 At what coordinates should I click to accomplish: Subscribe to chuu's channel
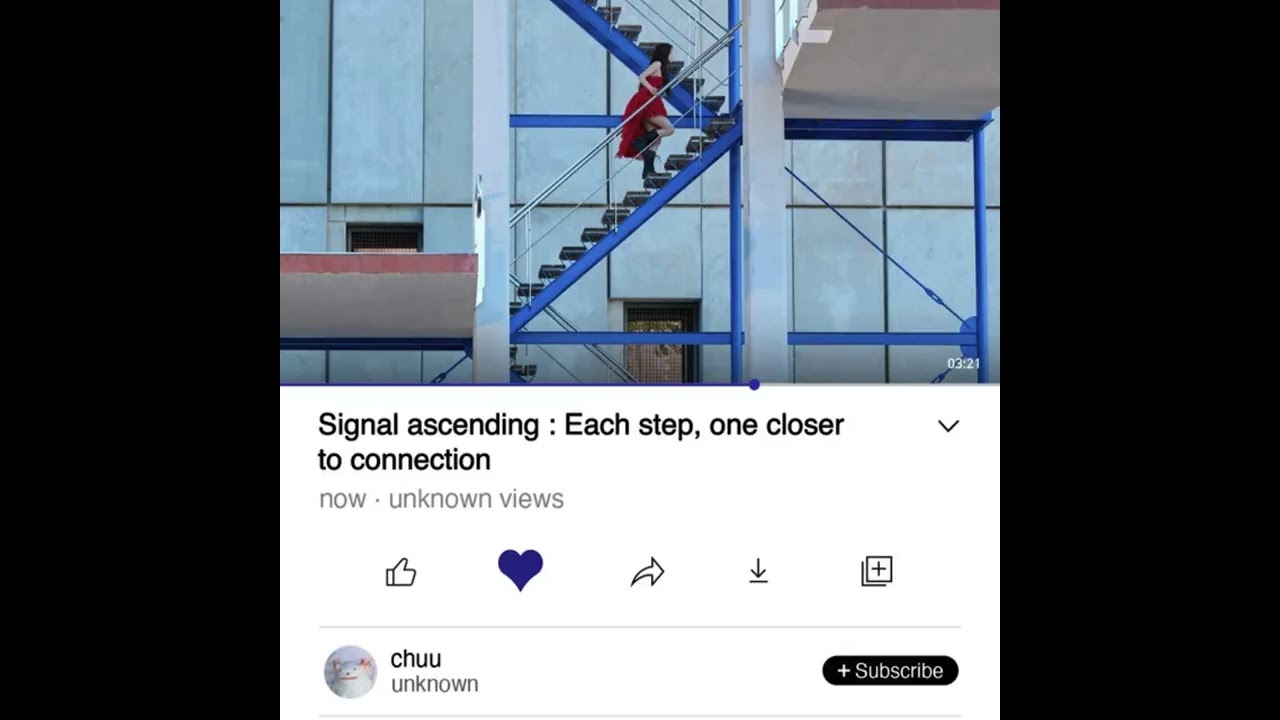[889, 671]
